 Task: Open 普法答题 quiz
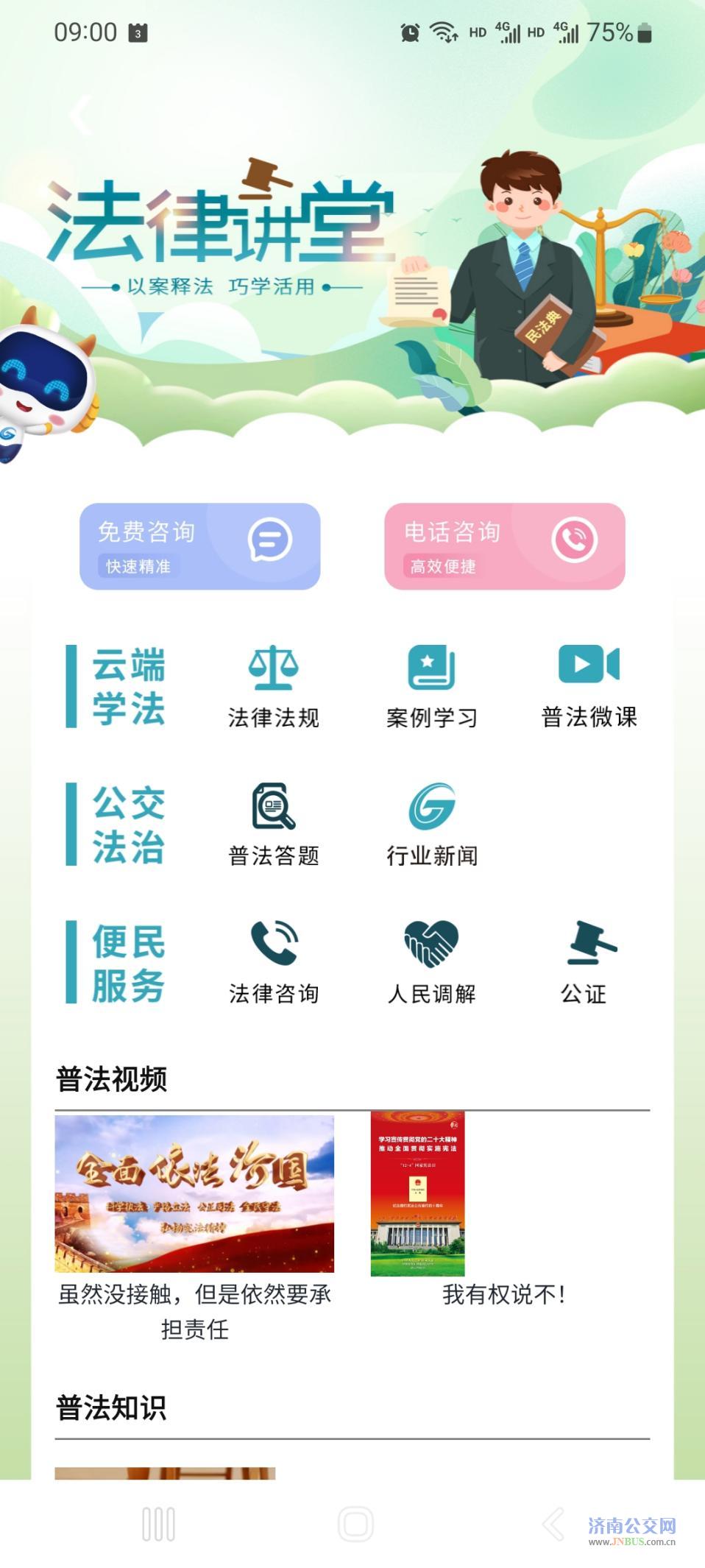point(273,824)
